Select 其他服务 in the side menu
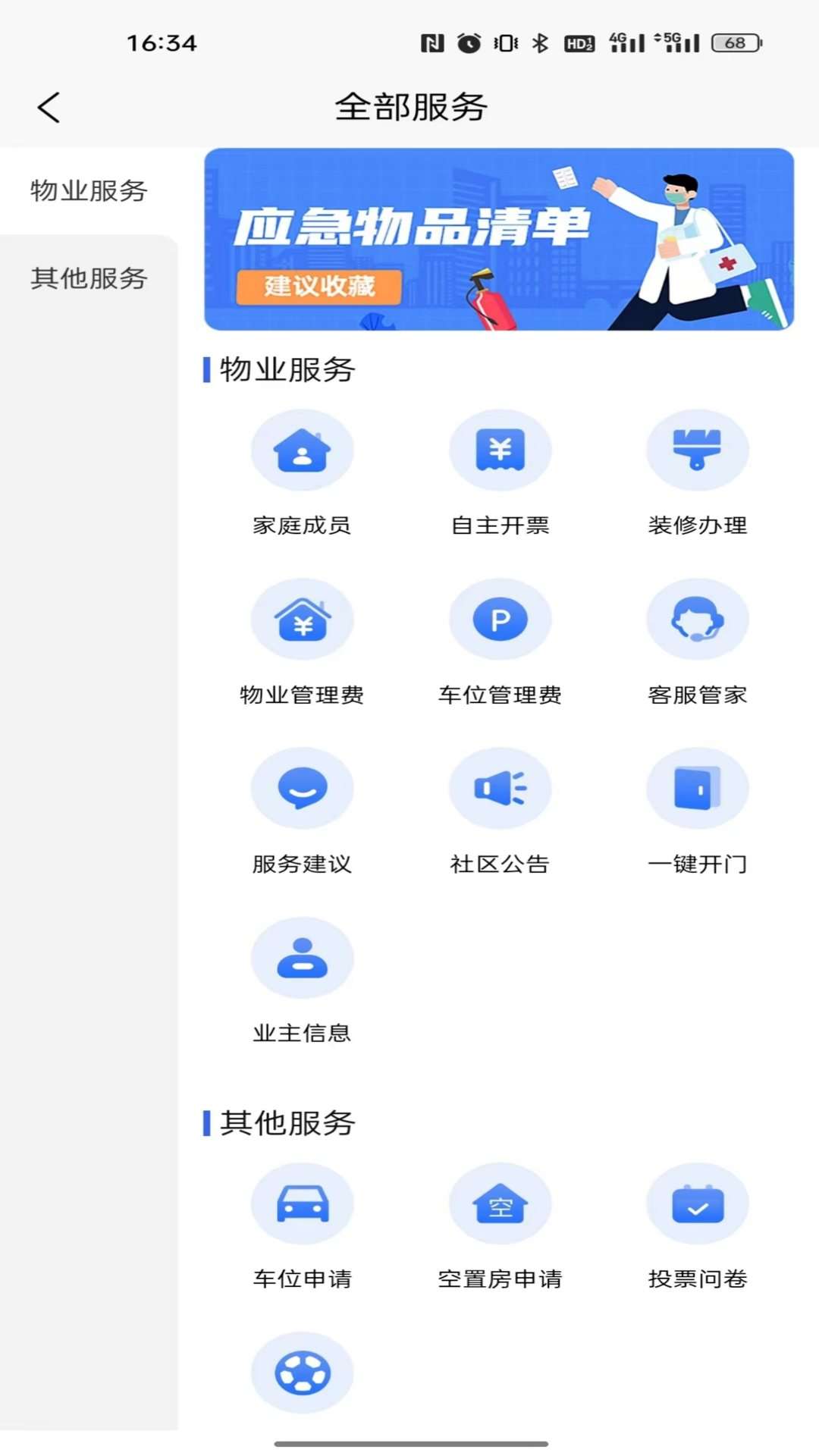This screenshot has width=819, height=1456. pyautogui.click(x=89, y=278)
